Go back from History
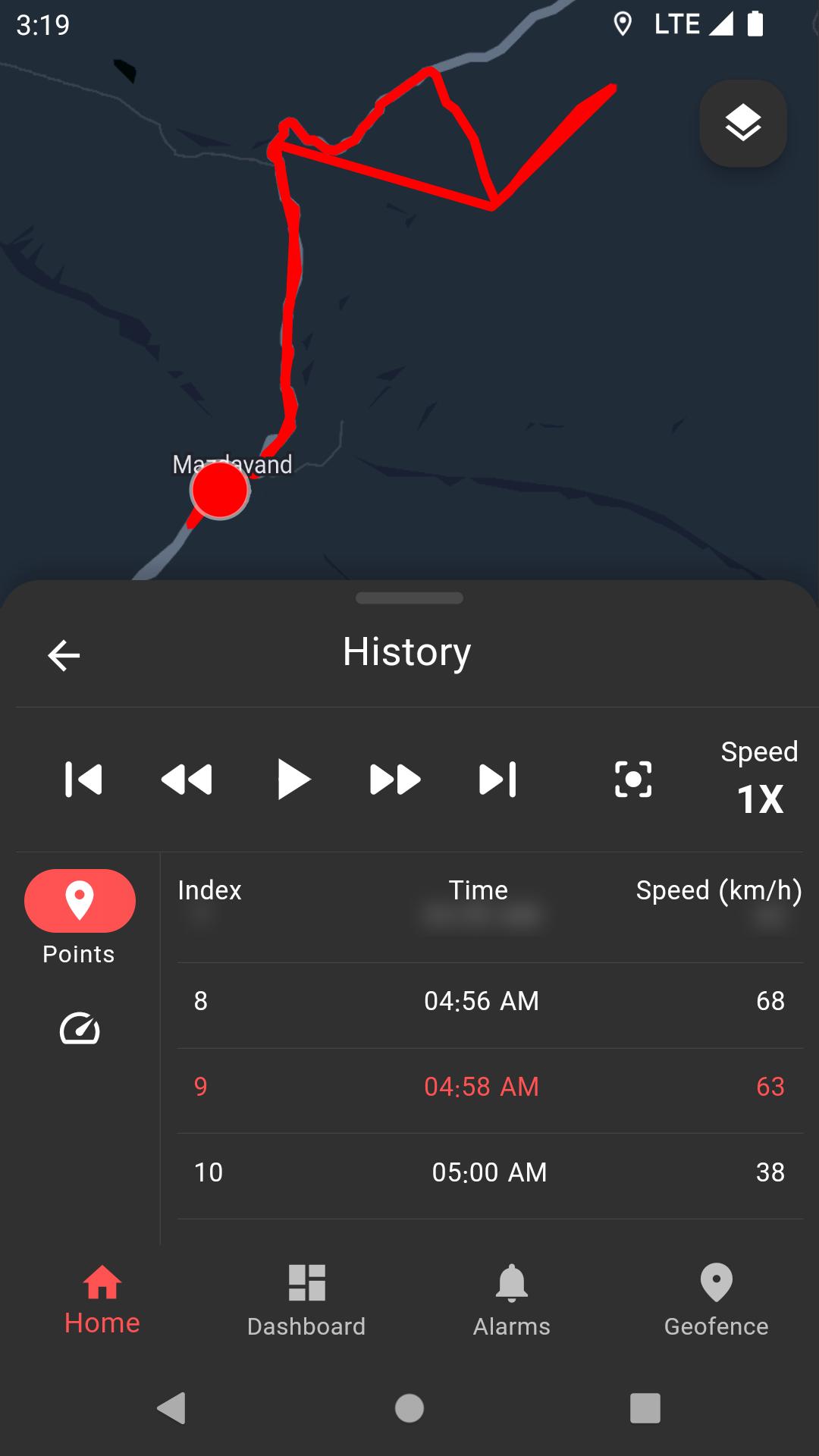 coord(64,655)
